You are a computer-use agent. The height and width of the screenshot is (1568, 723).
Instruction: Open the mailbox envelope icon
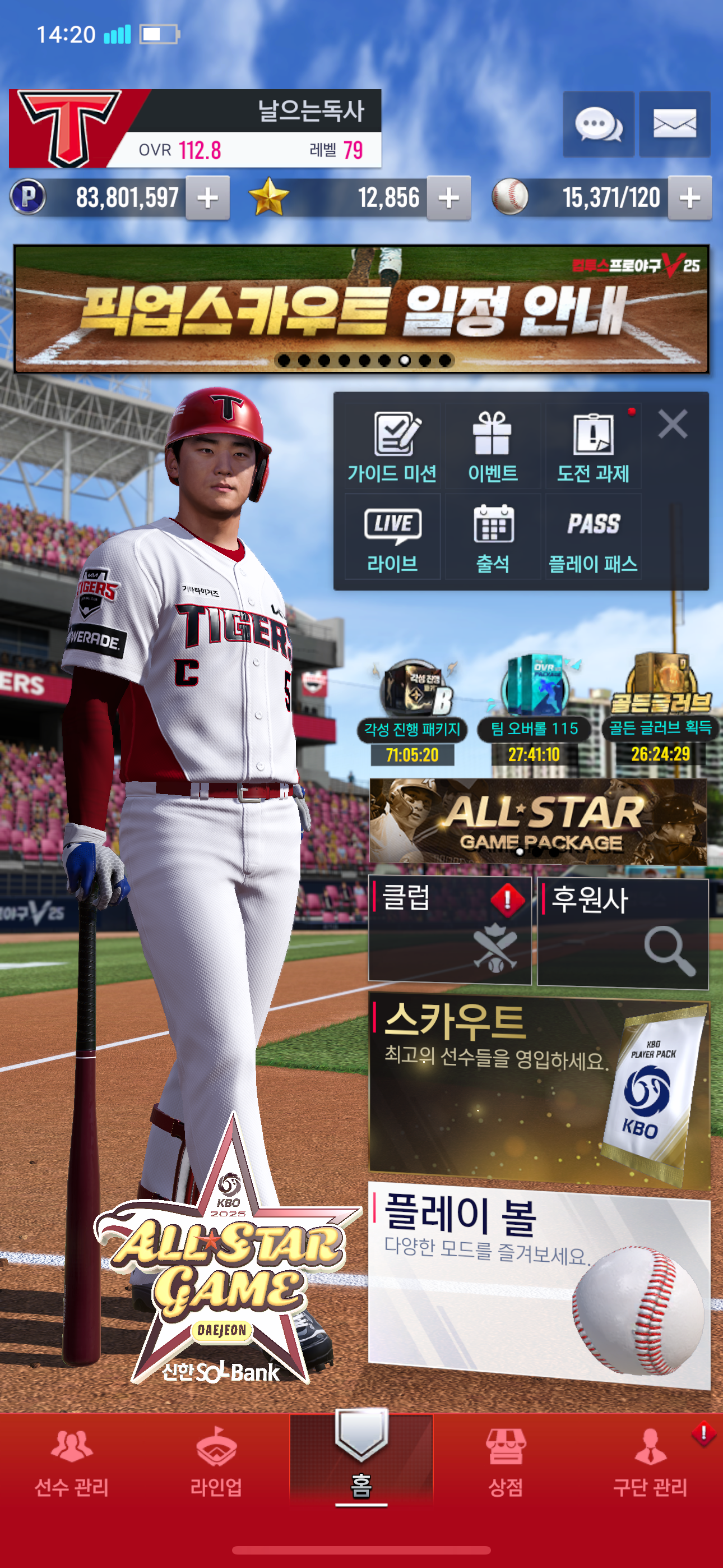click(674, 125)
